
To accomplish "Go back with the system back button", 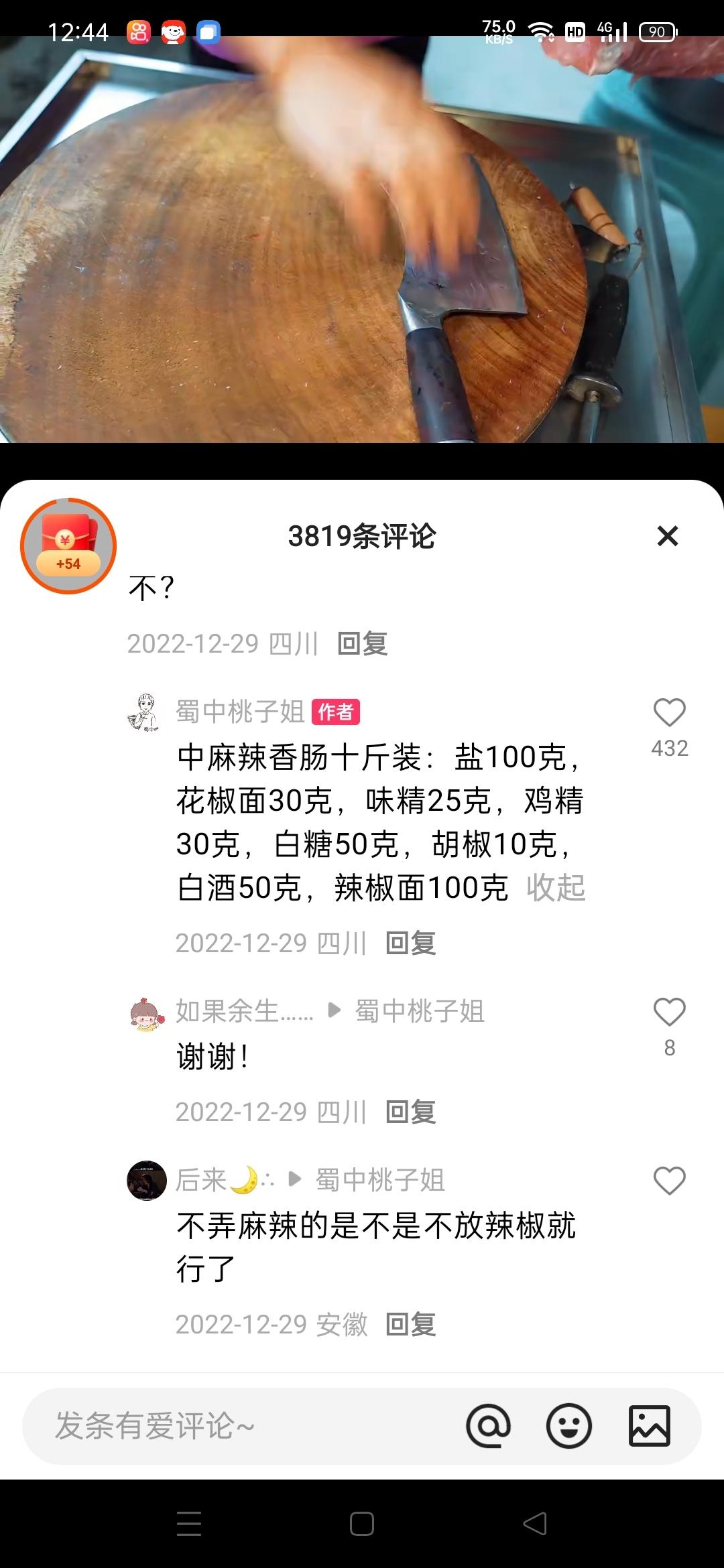I will click(535, 1524).
